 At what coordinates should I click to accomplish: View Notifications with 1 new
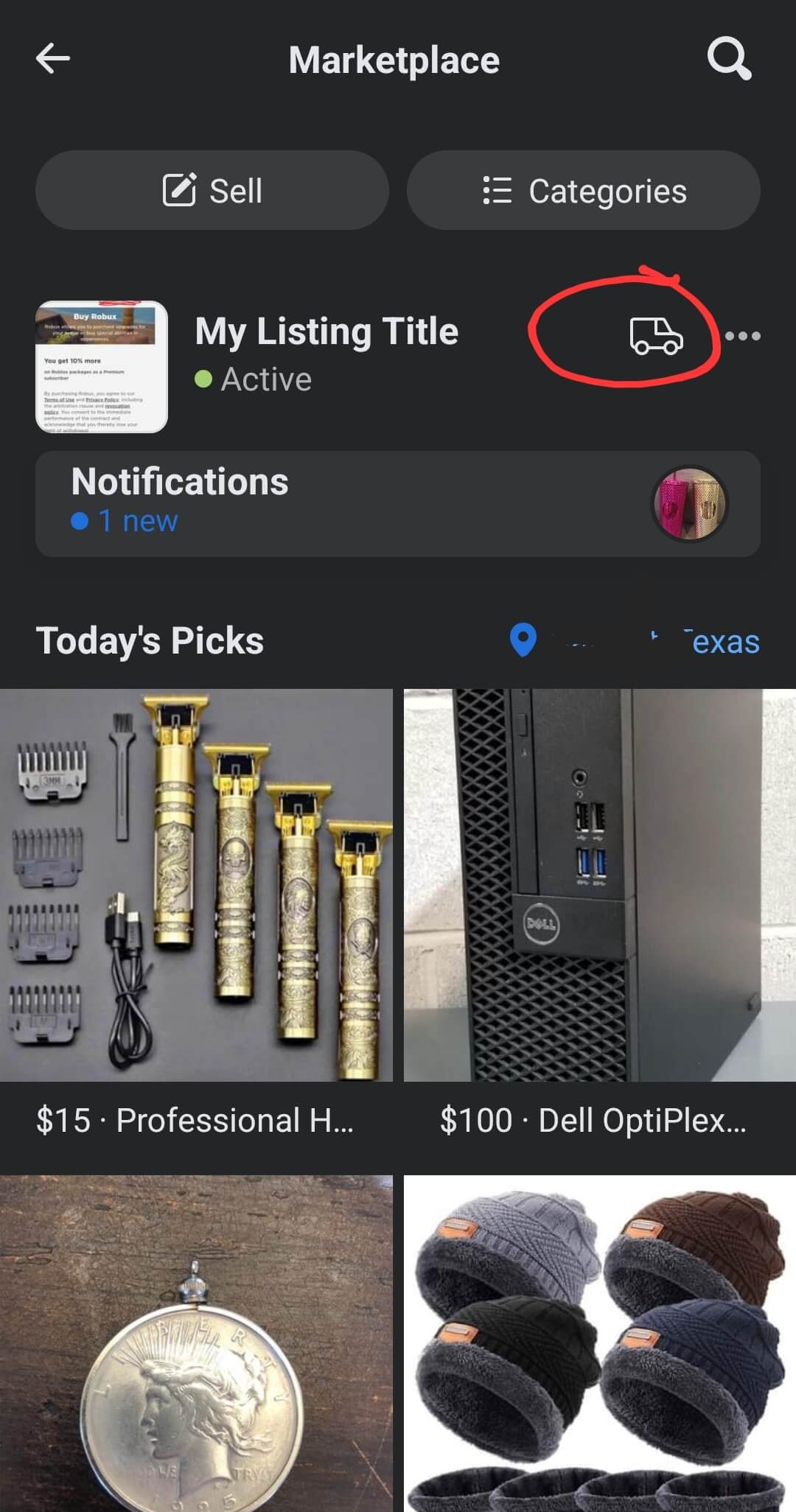pos(398,504)
